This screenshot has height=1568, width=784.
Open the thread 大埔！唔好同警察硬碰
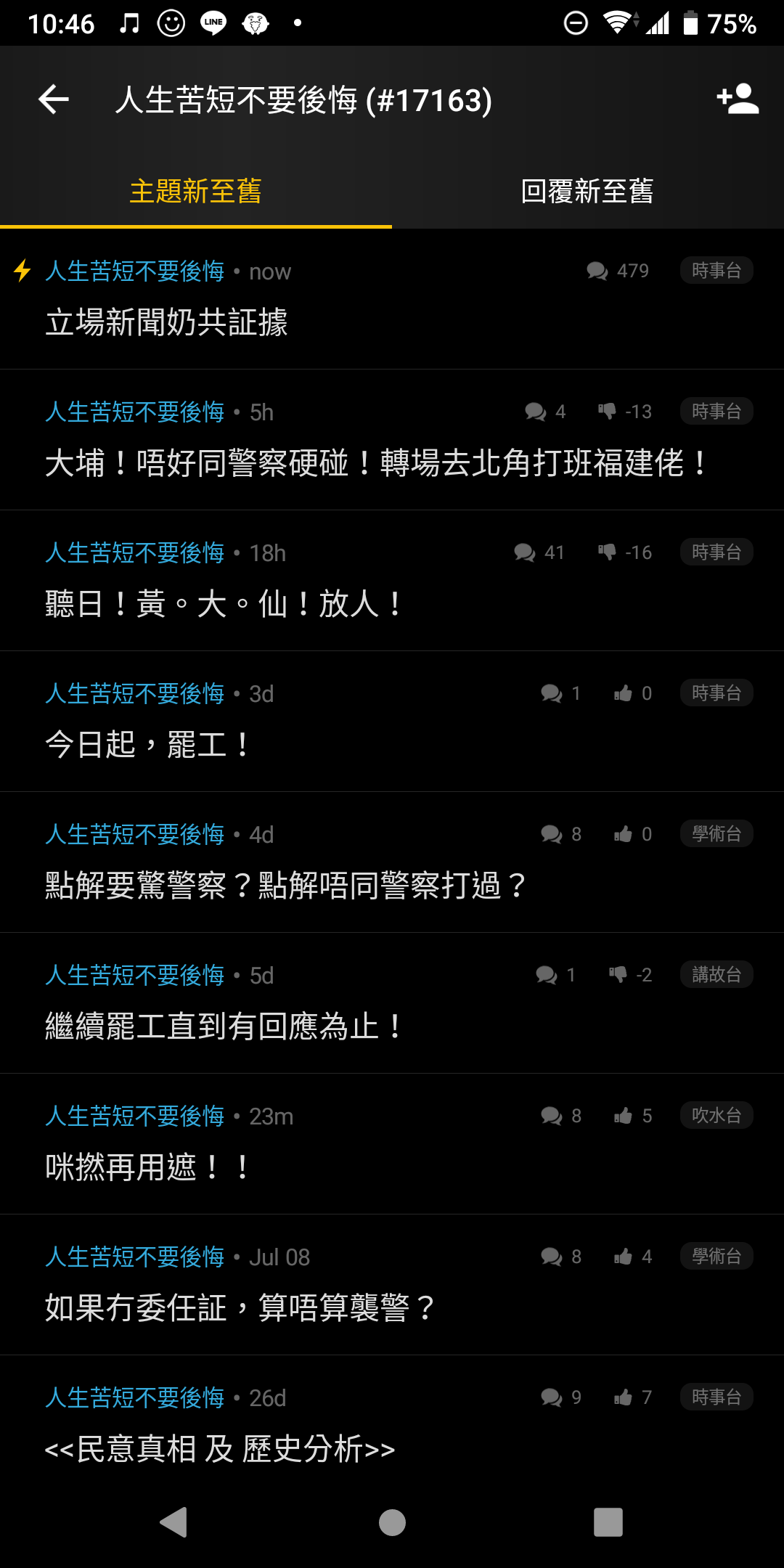(392, 440)
